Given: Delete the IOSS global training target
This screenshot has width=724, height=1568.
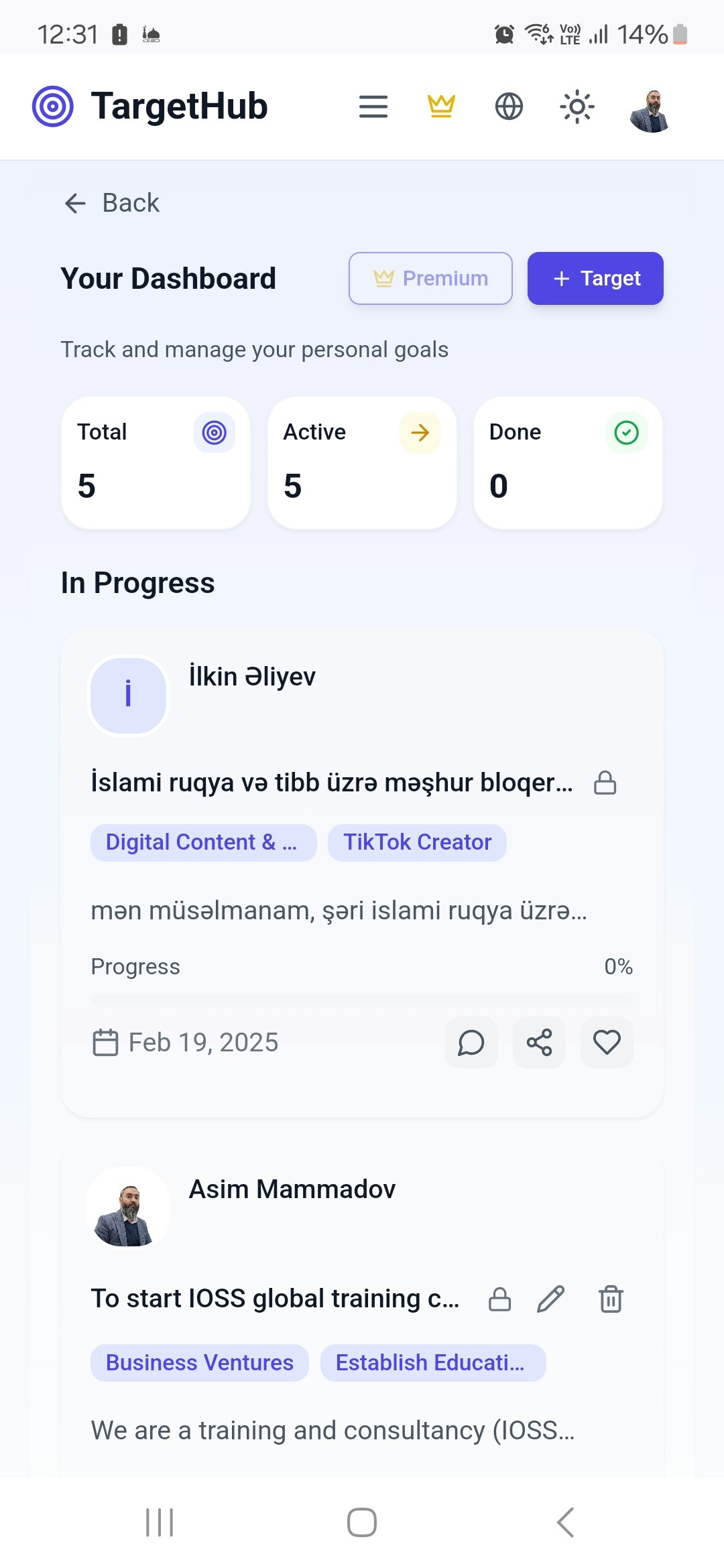Looking at the screenshot, I should (x=611, y=1299).
